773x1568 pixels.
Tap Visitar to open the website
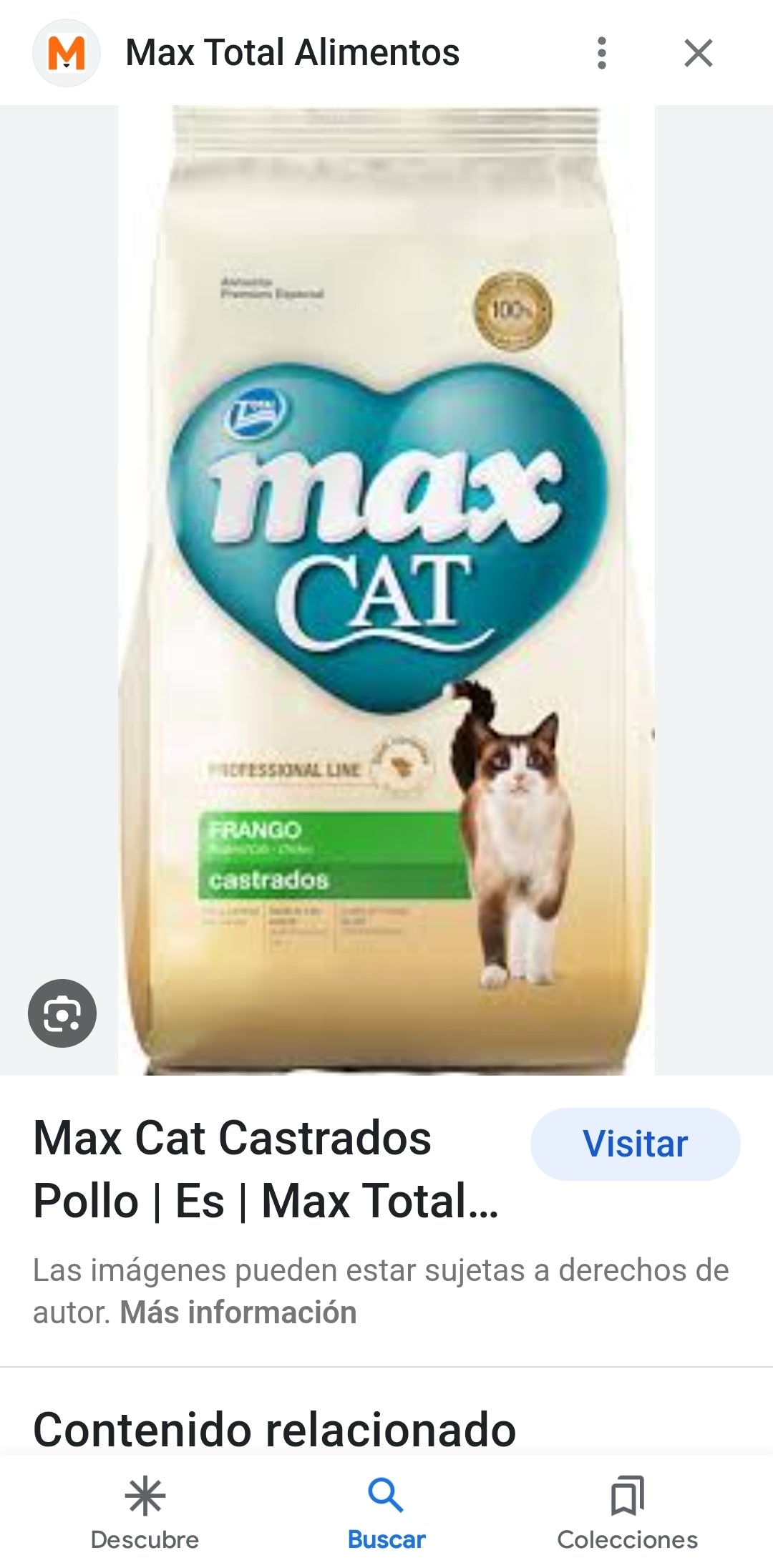pyautogui.click(x=634, y=1144)
